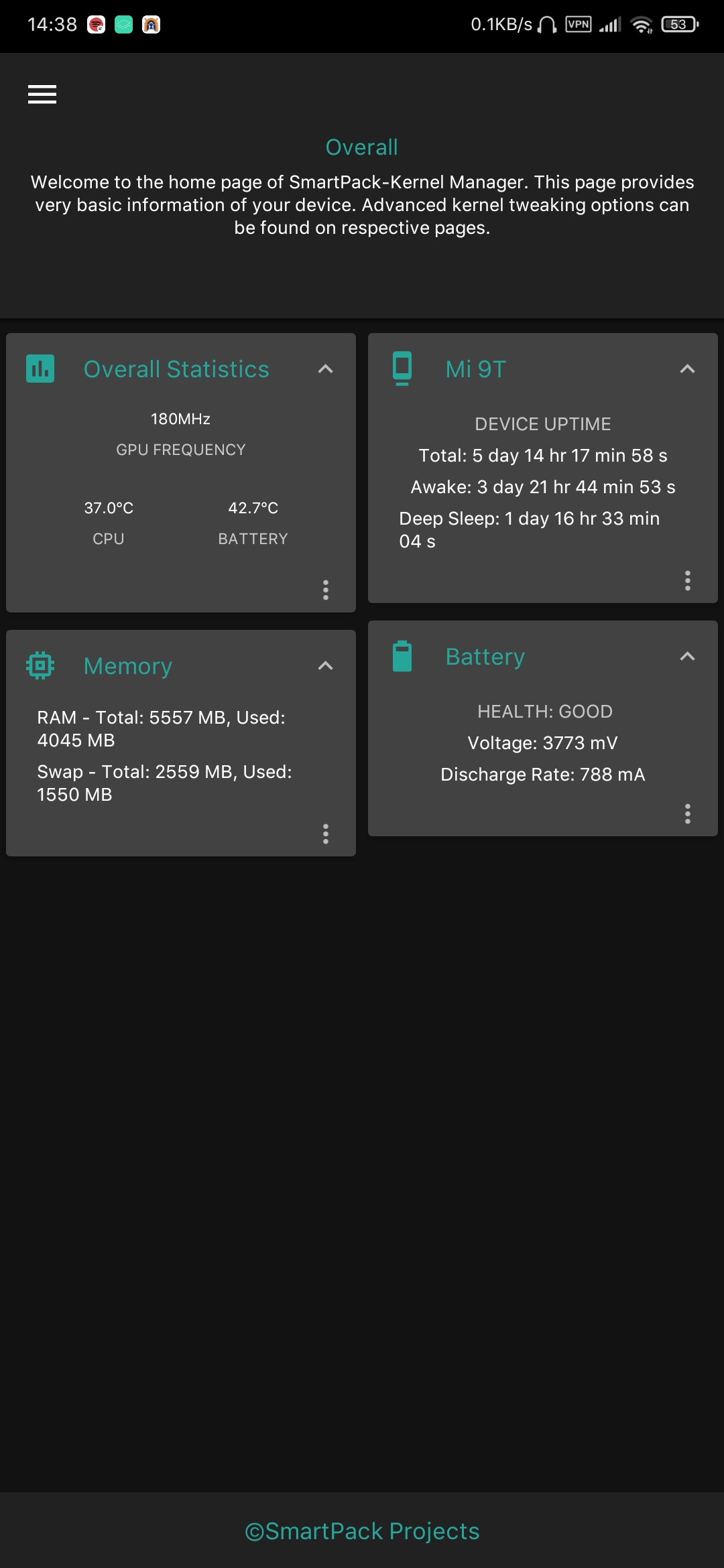Open the Mi 9T card options menu
This screenshot has width=724, height=1568.
(x=688, y=580)
